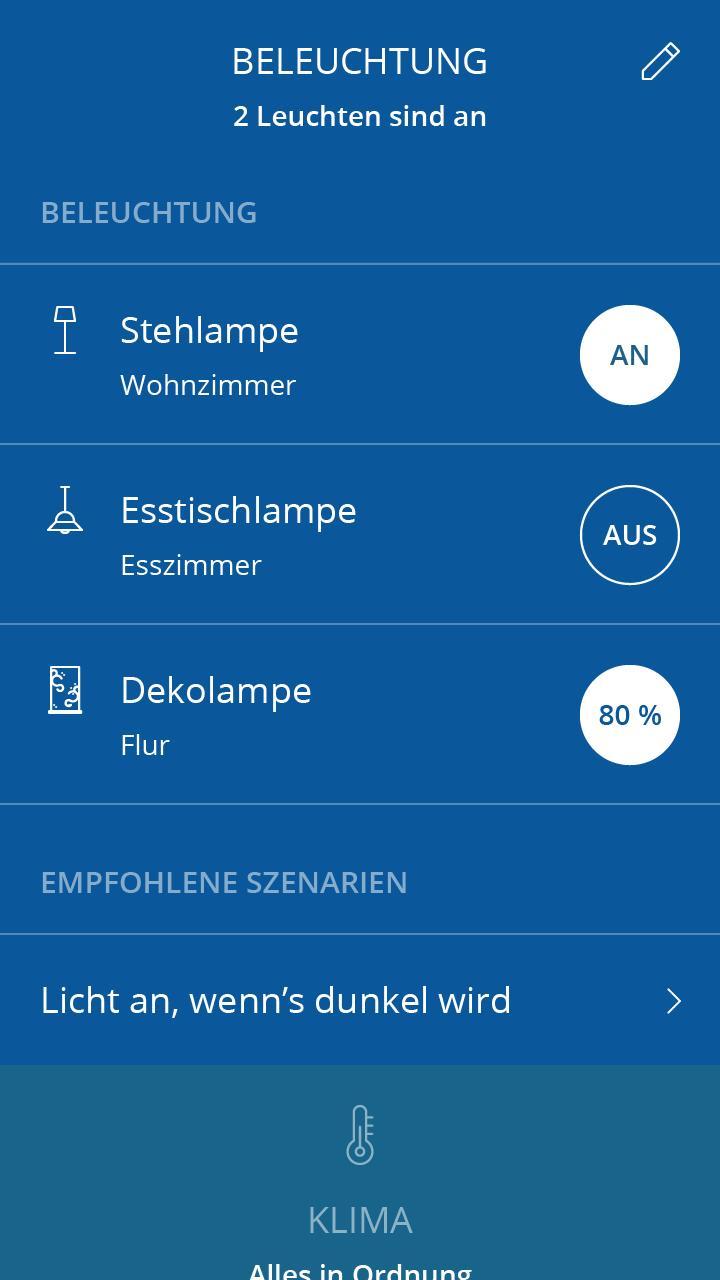Click the Esstischlampe pendant lamp icon
The image size is (720, 1280).
tap(63, 510)
